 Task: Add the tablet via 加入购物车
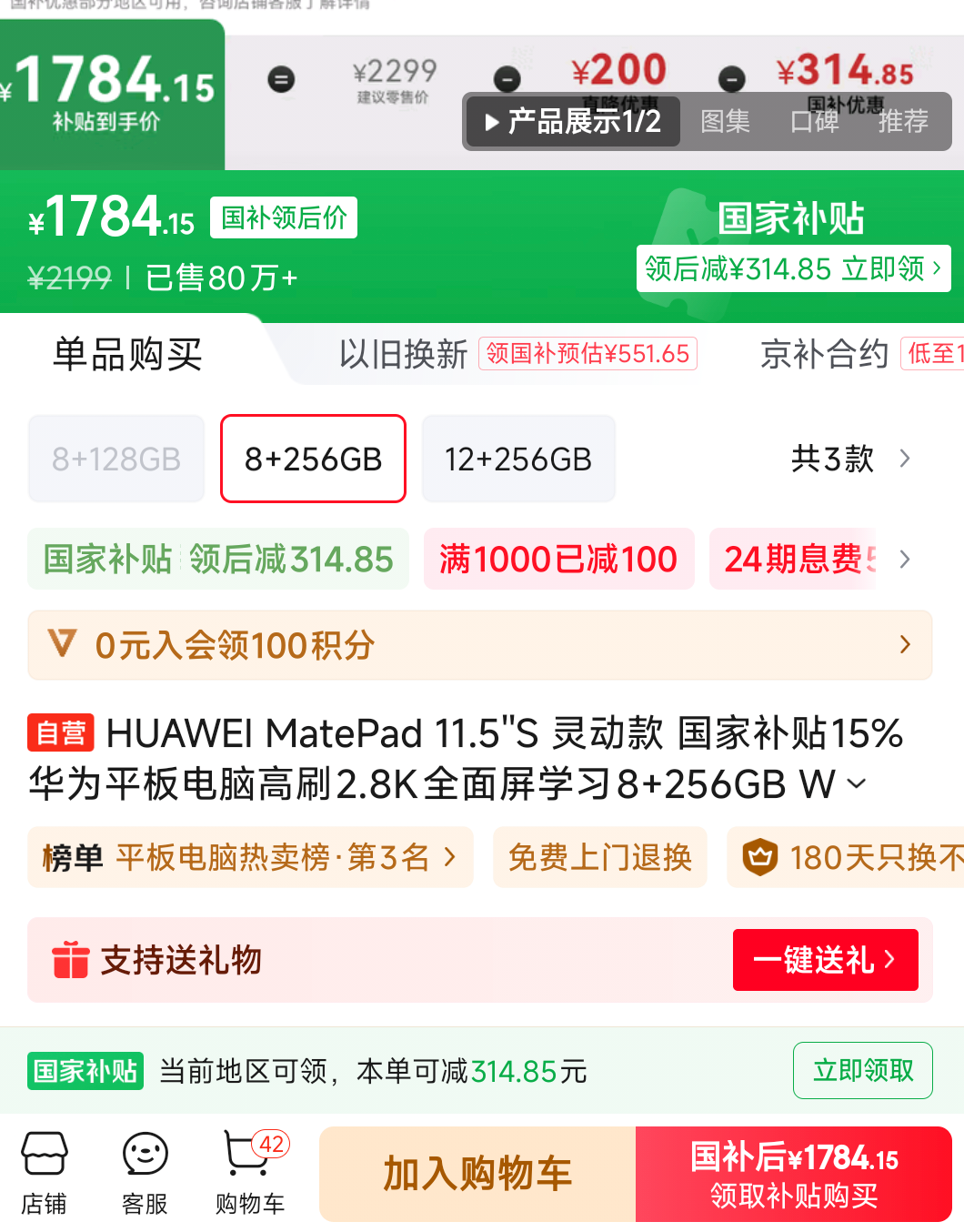coord(477,1174)
